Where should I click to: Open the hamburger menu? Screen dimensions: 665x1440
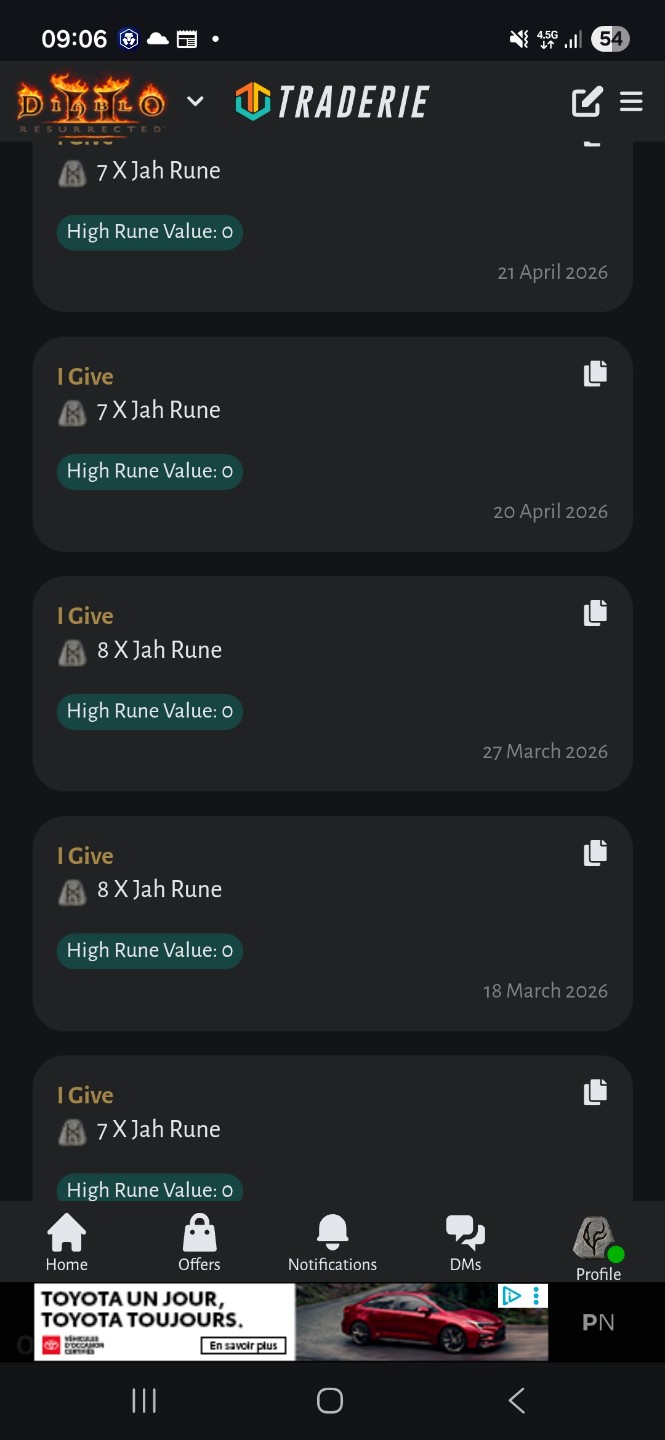631,101
